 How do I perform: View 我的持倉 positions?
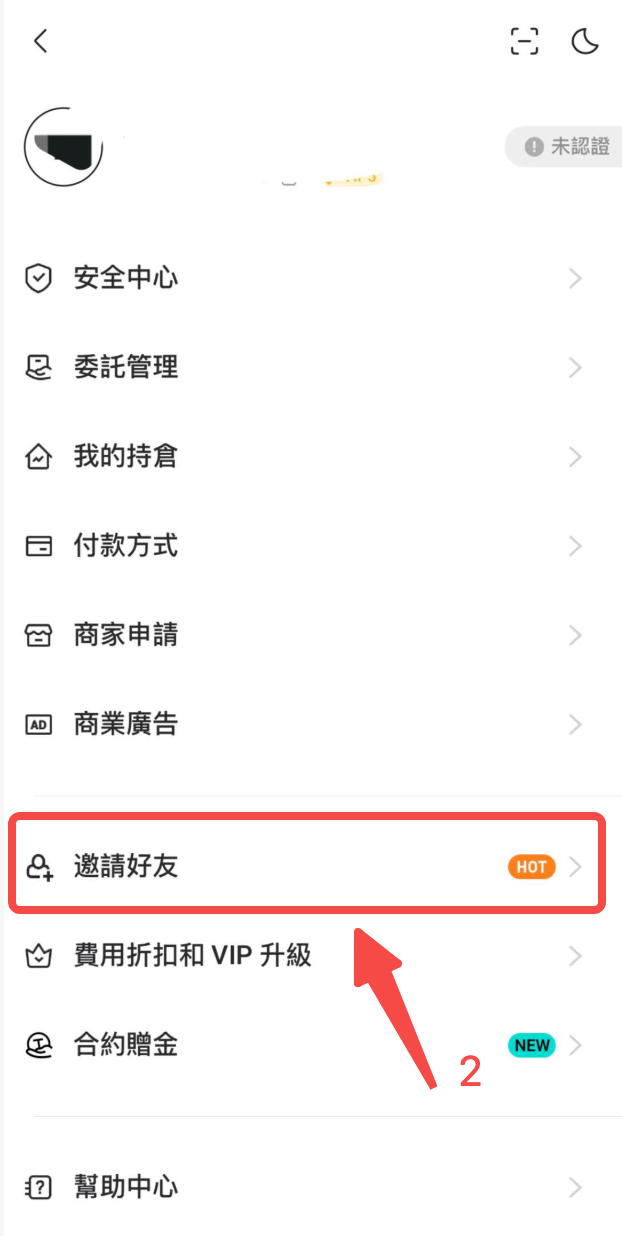pyautogui.click(x=311, y=457)
